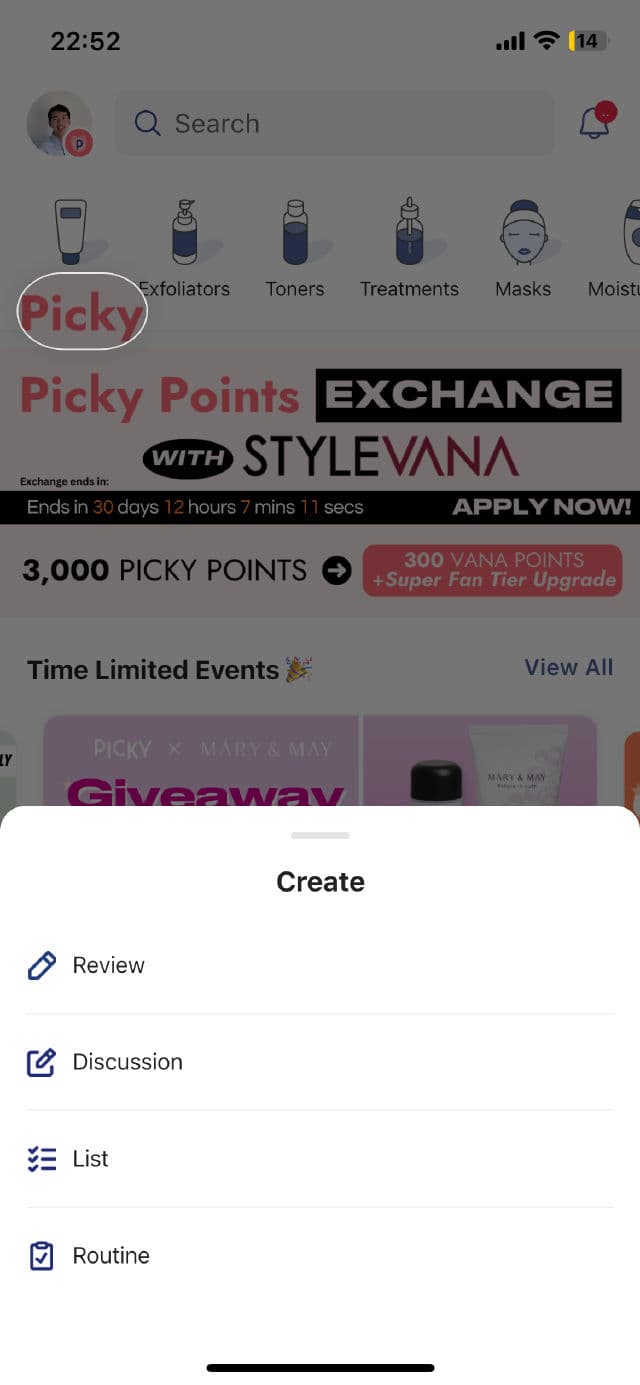The image size is (640, 1385).
Task: Open the profile avatar
Action: [58, 124]
